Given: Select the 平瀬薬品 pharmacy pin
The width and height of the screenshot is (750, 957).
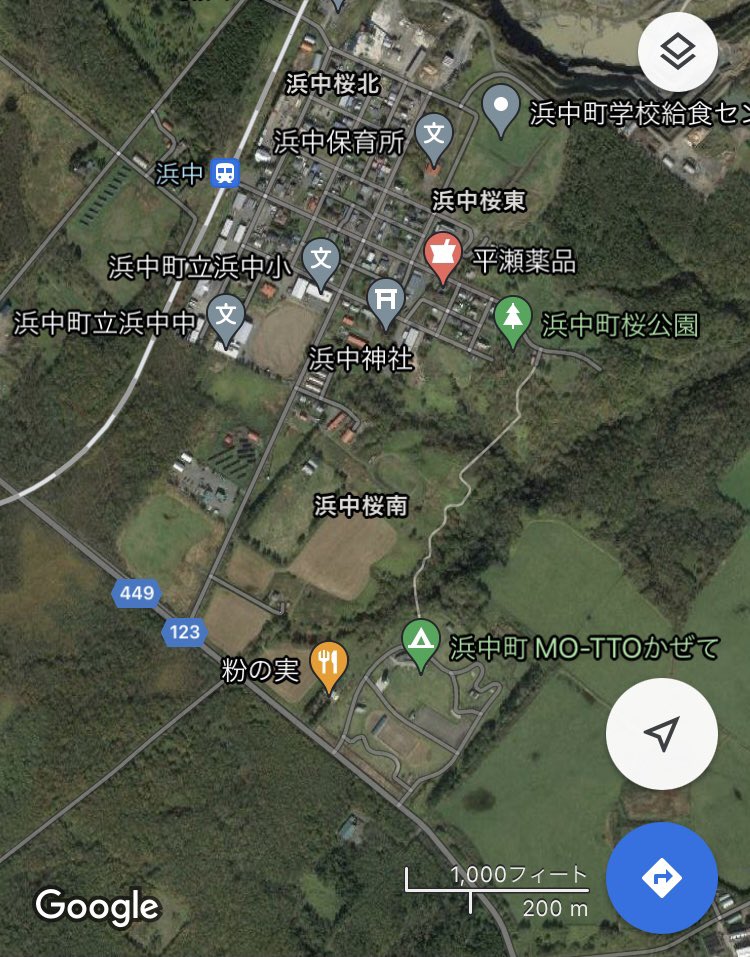Looking at the screenshot, I should pyautogui.click(x=441, y=256).
